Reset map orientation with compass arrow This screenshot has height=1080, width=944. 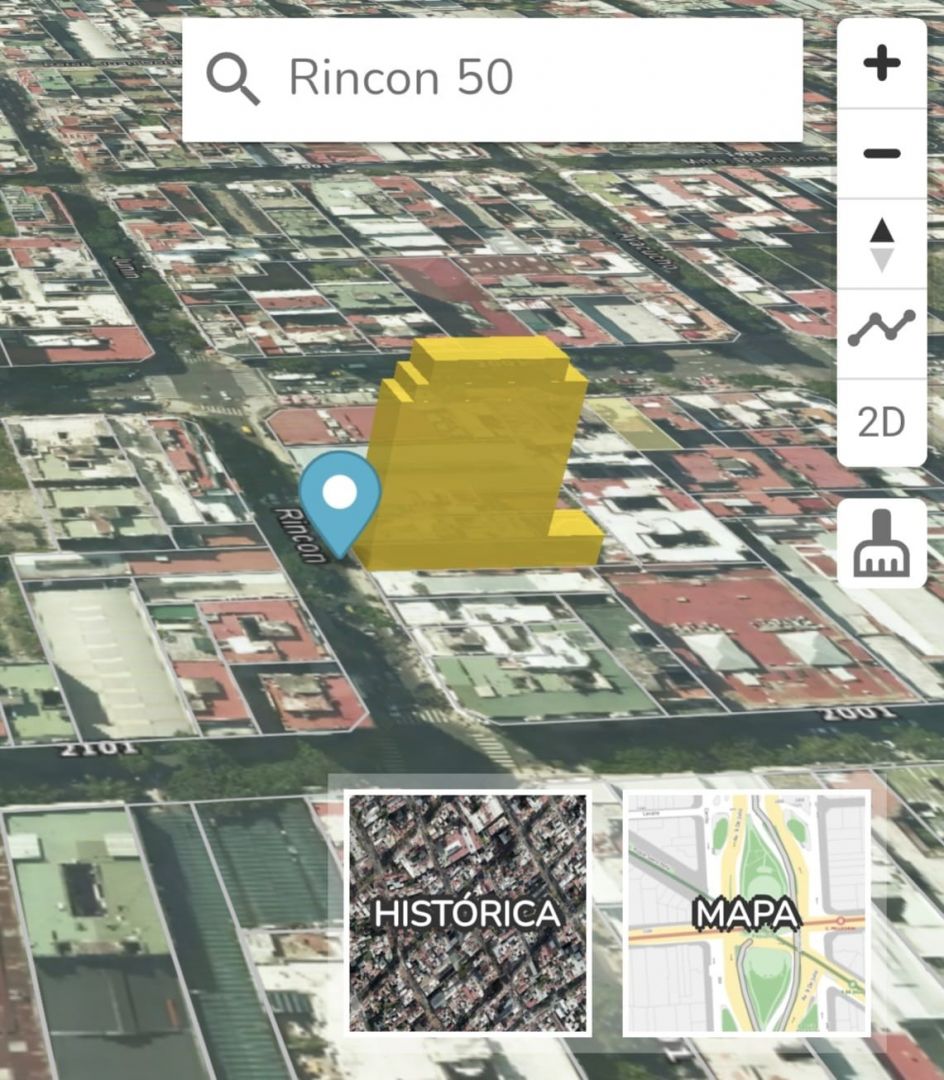[881, 244]
